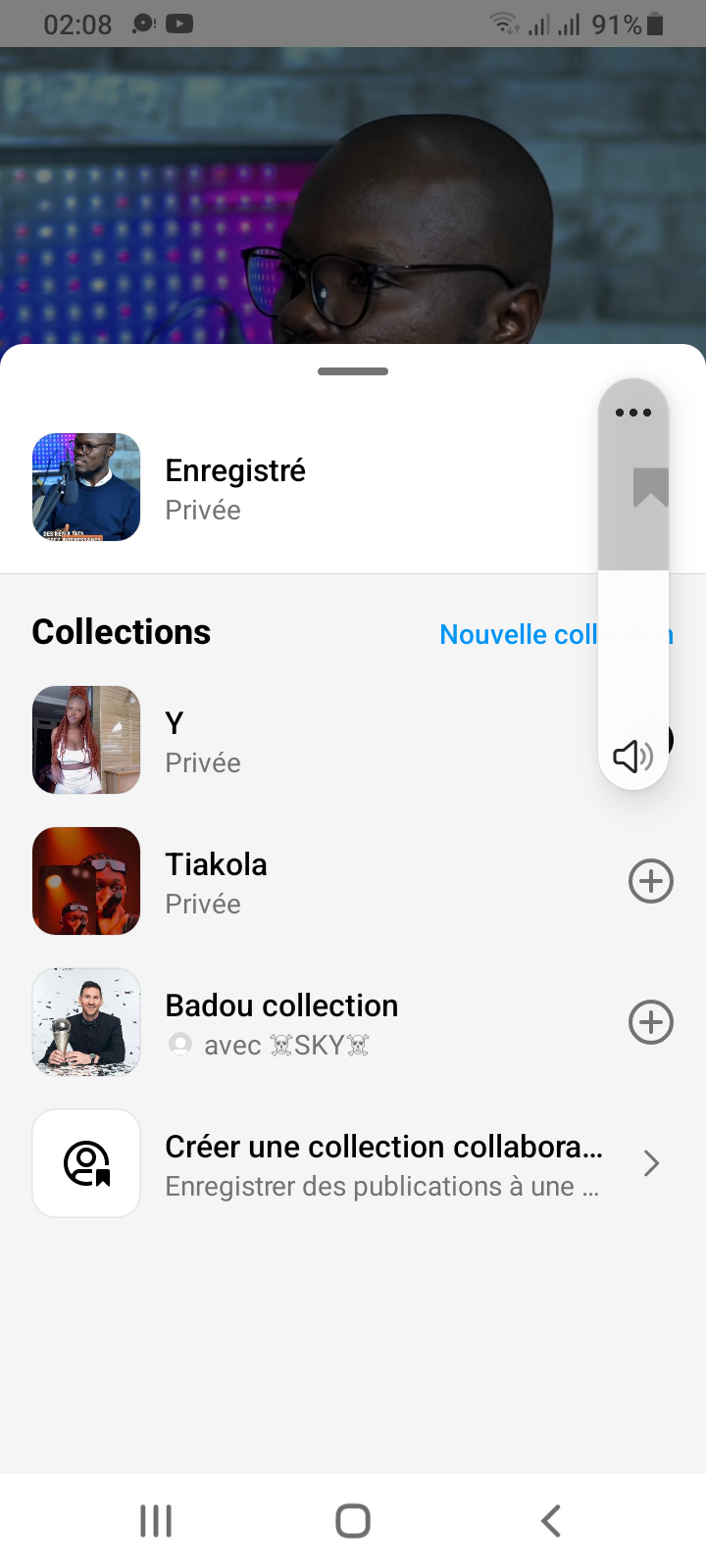Go back with the system back button
Screen dimensions: 706x1568
551,1521
